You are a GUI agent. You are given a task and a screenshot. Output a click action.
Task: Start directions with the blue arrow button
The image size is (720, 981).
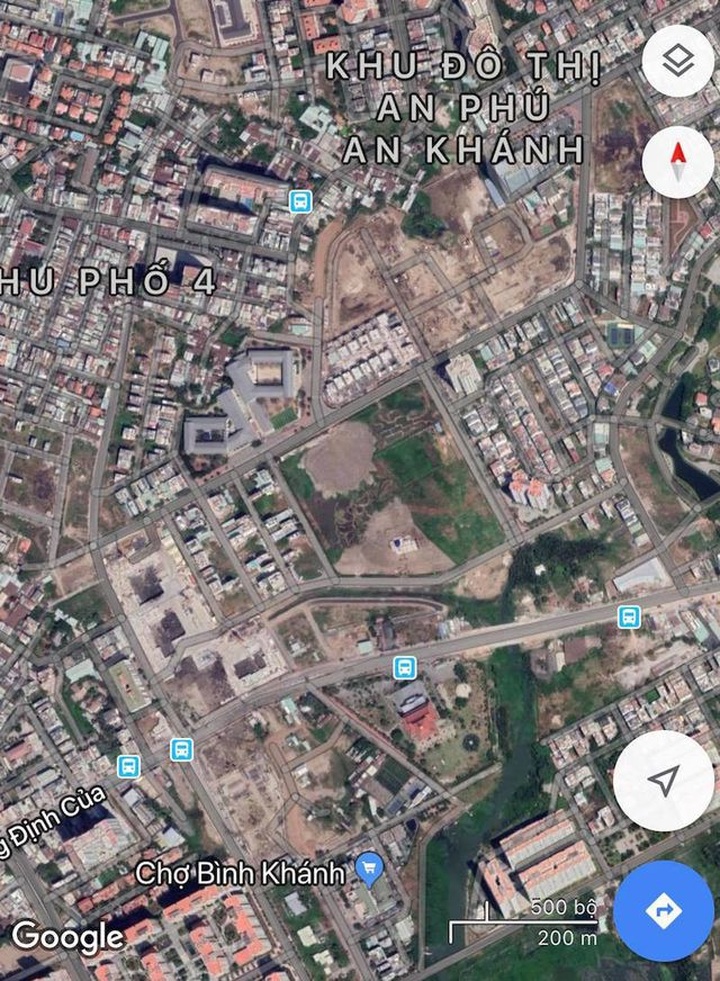point(663,911)
